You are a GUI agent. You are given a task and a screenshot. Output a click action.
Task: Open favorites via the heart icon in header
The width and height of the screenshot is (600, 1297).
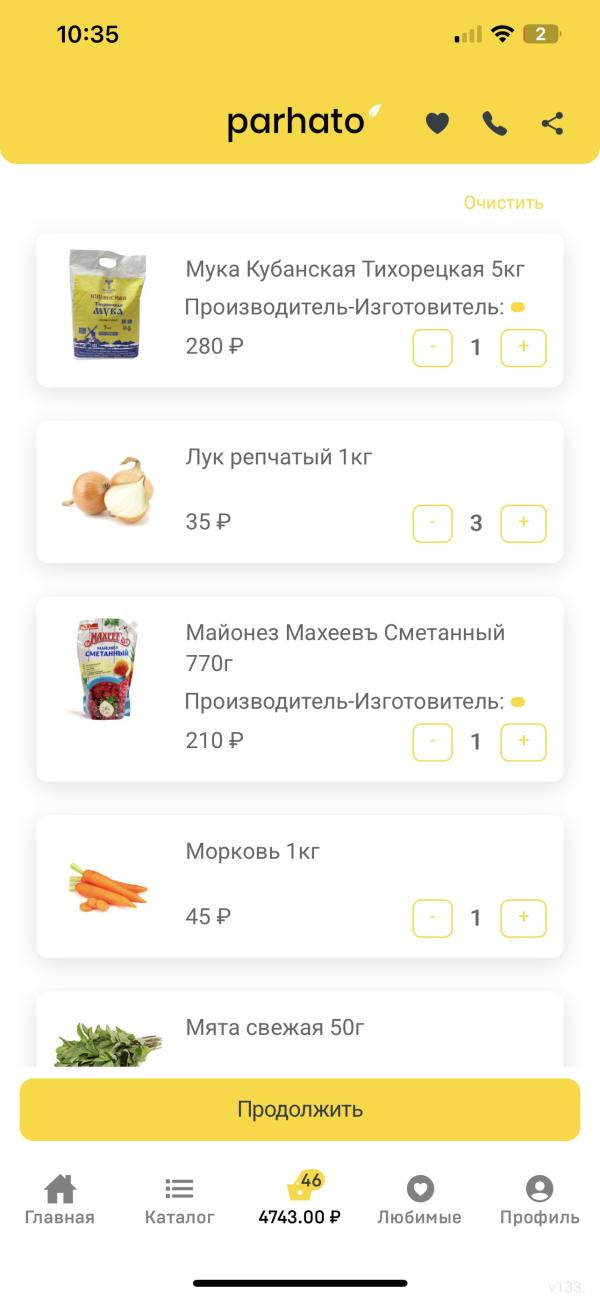click(437, 123)
